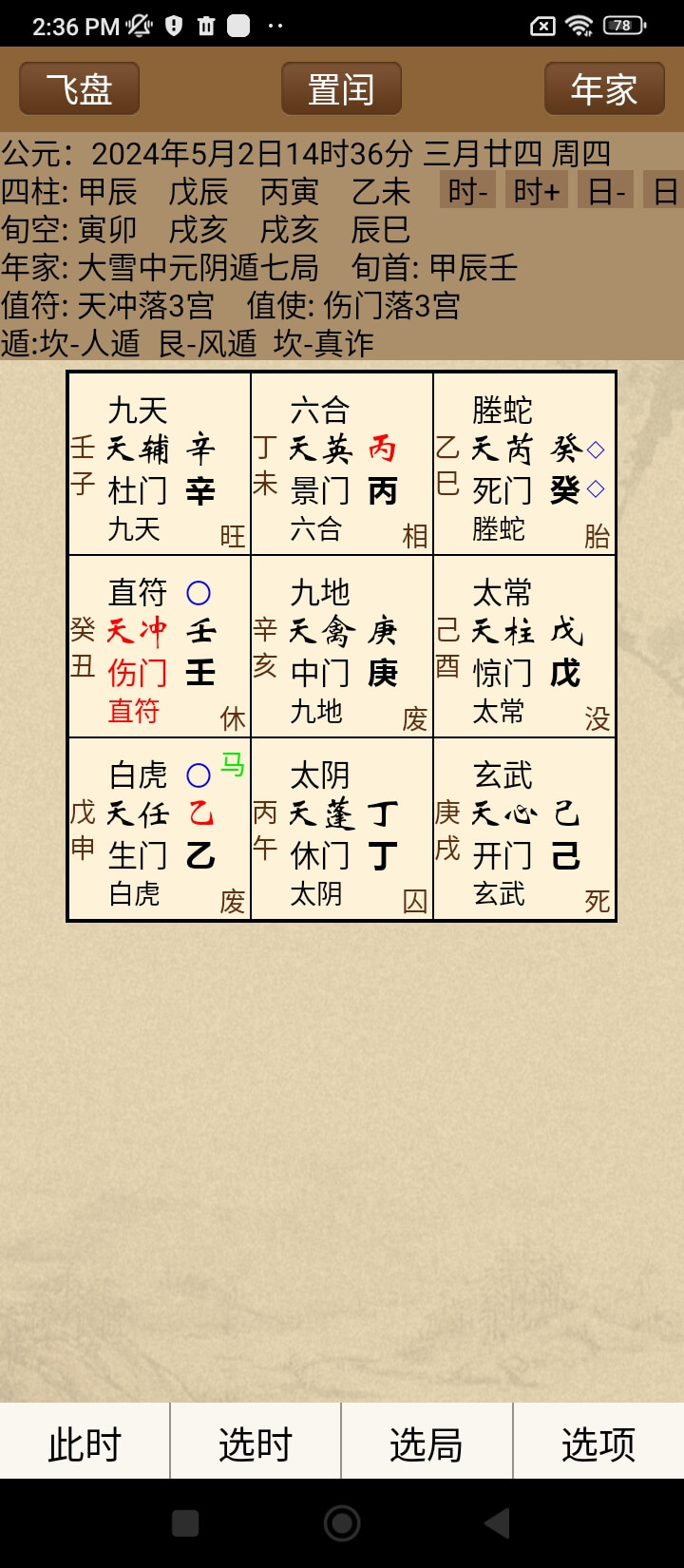Screen dimensions: 684x1568
Task: Open the 选项 settings
Action: (598, 1444)
